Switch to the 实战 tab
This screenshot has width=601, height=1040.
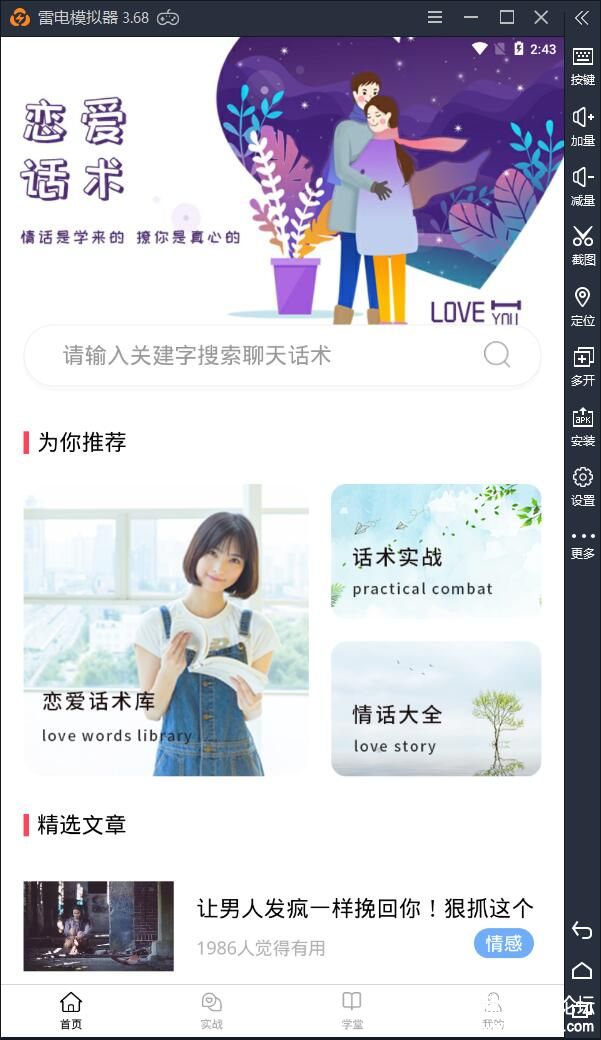[x=211, y=1010]
